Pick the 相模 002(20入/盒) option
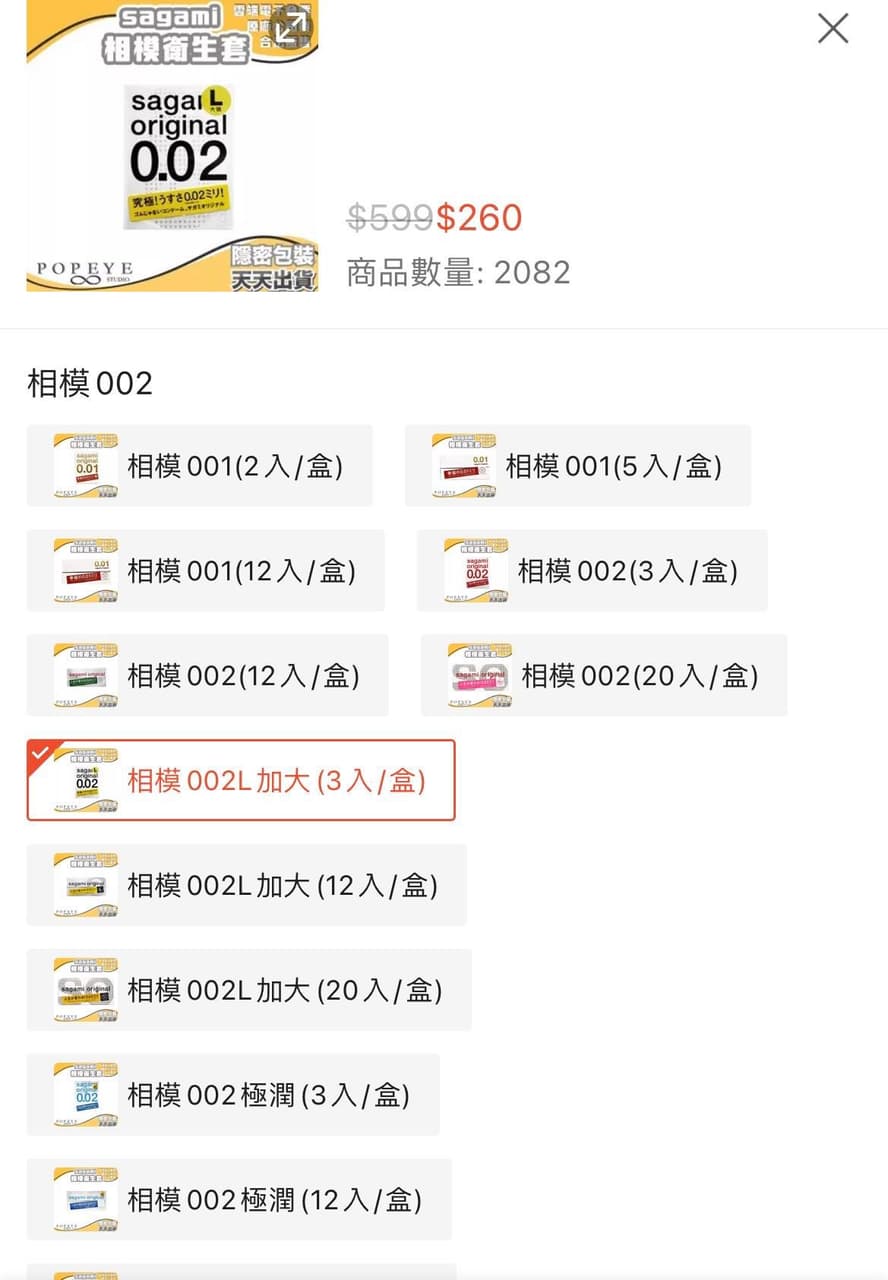 pos(604,675)
